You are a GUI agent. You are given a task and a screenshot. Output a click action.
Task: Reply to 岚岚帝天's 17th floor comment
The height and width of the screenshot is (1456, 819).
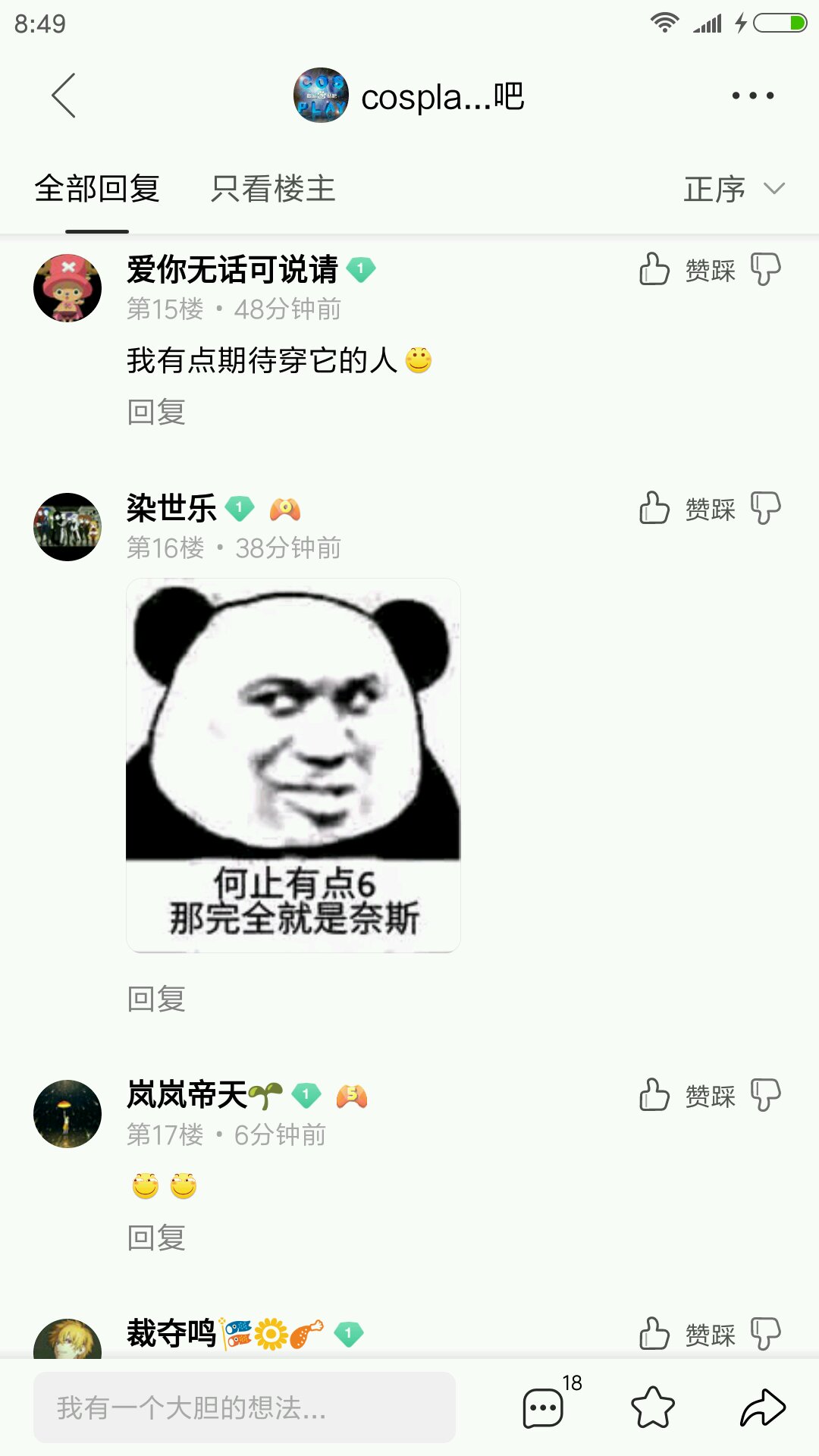156,1238
